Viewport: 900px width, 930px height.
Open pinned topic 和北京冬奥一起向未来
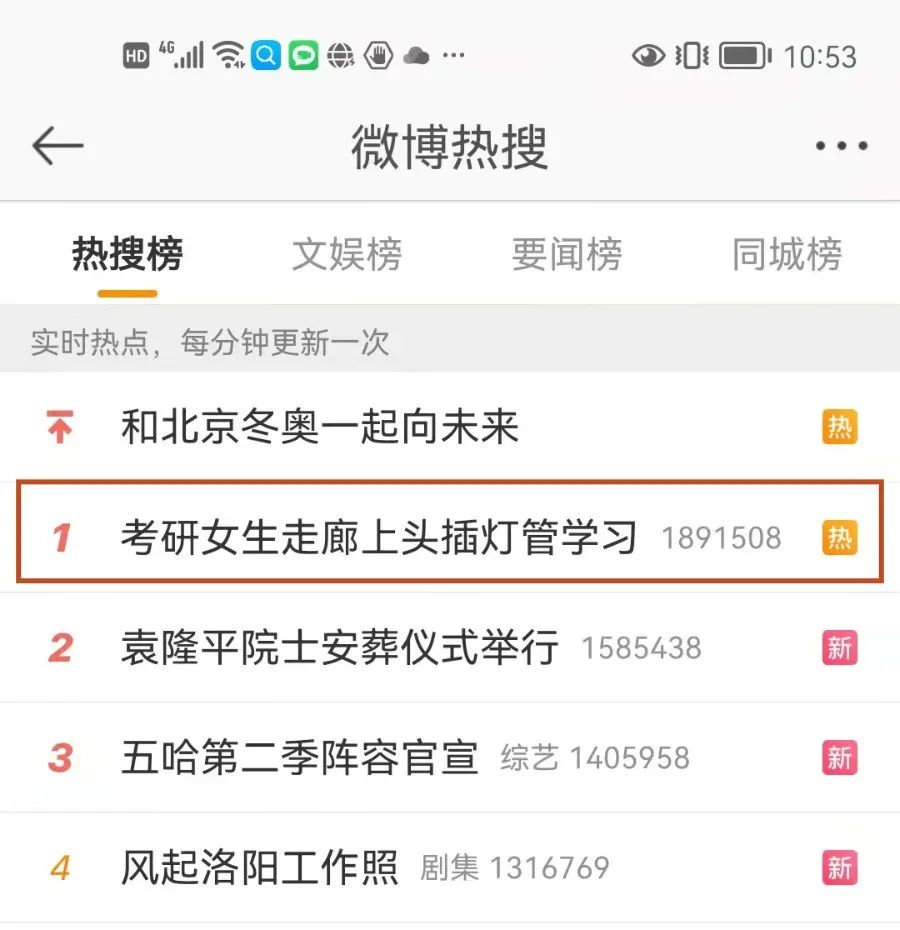click(320, 428)
